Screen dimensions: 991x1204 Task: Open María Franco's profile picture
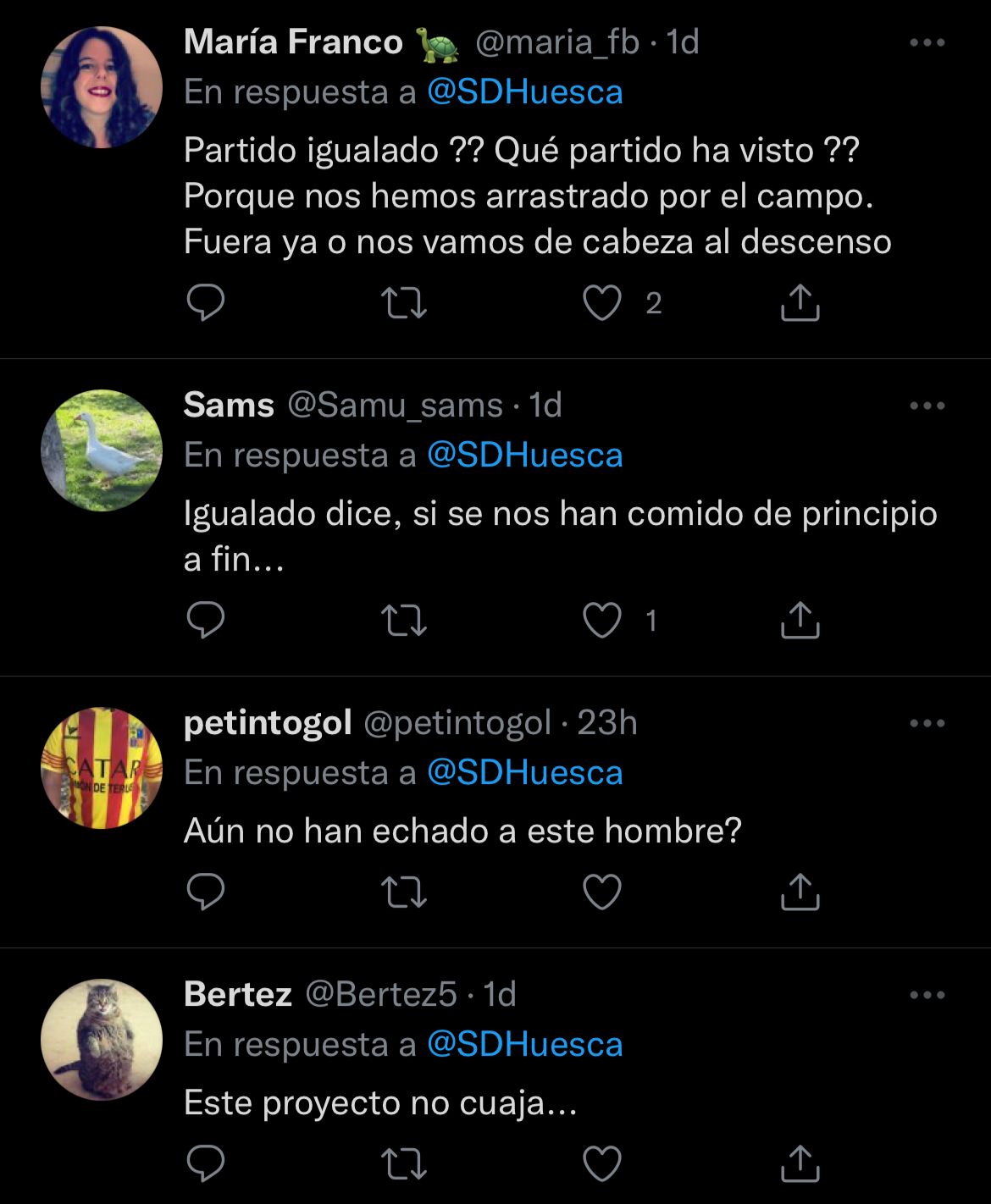pyautogui.click(x=102, y=87)
